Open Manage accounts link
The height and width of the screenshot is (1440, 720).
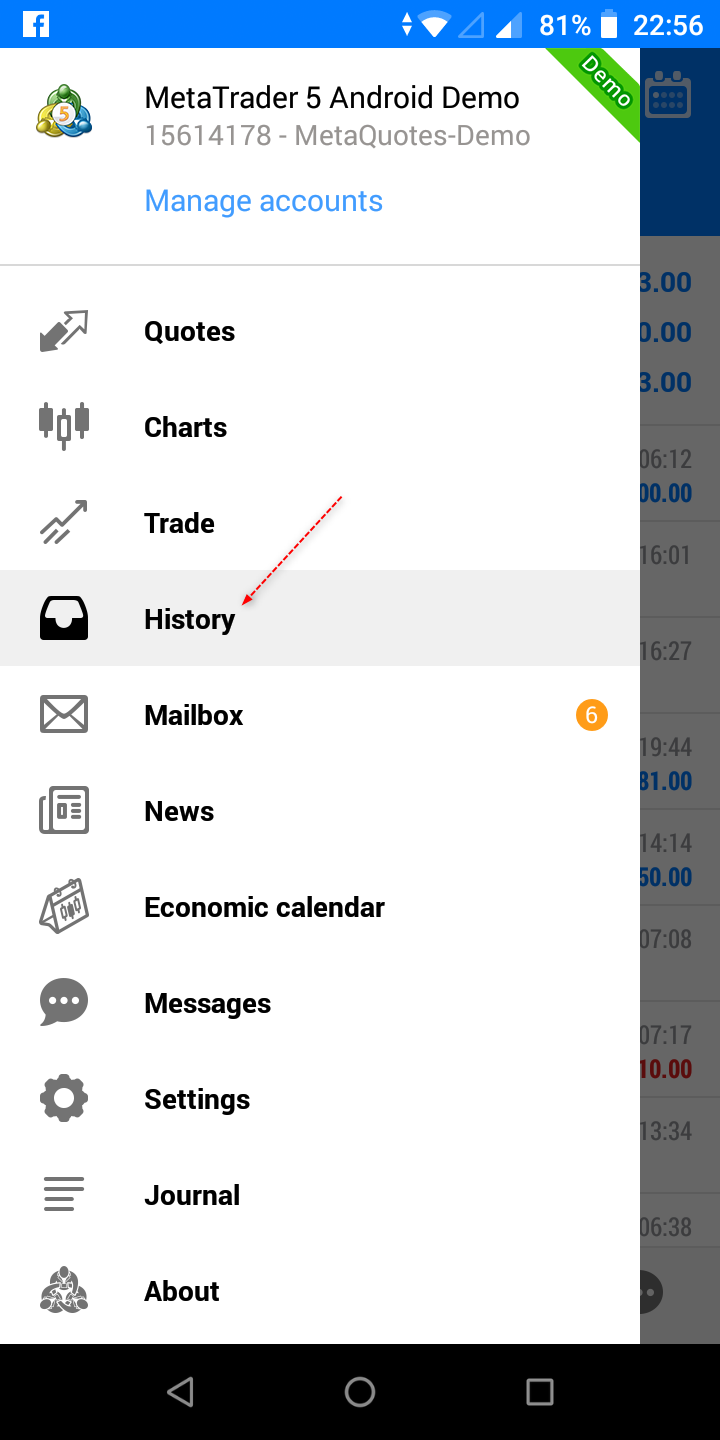click(x=263, y=201)
